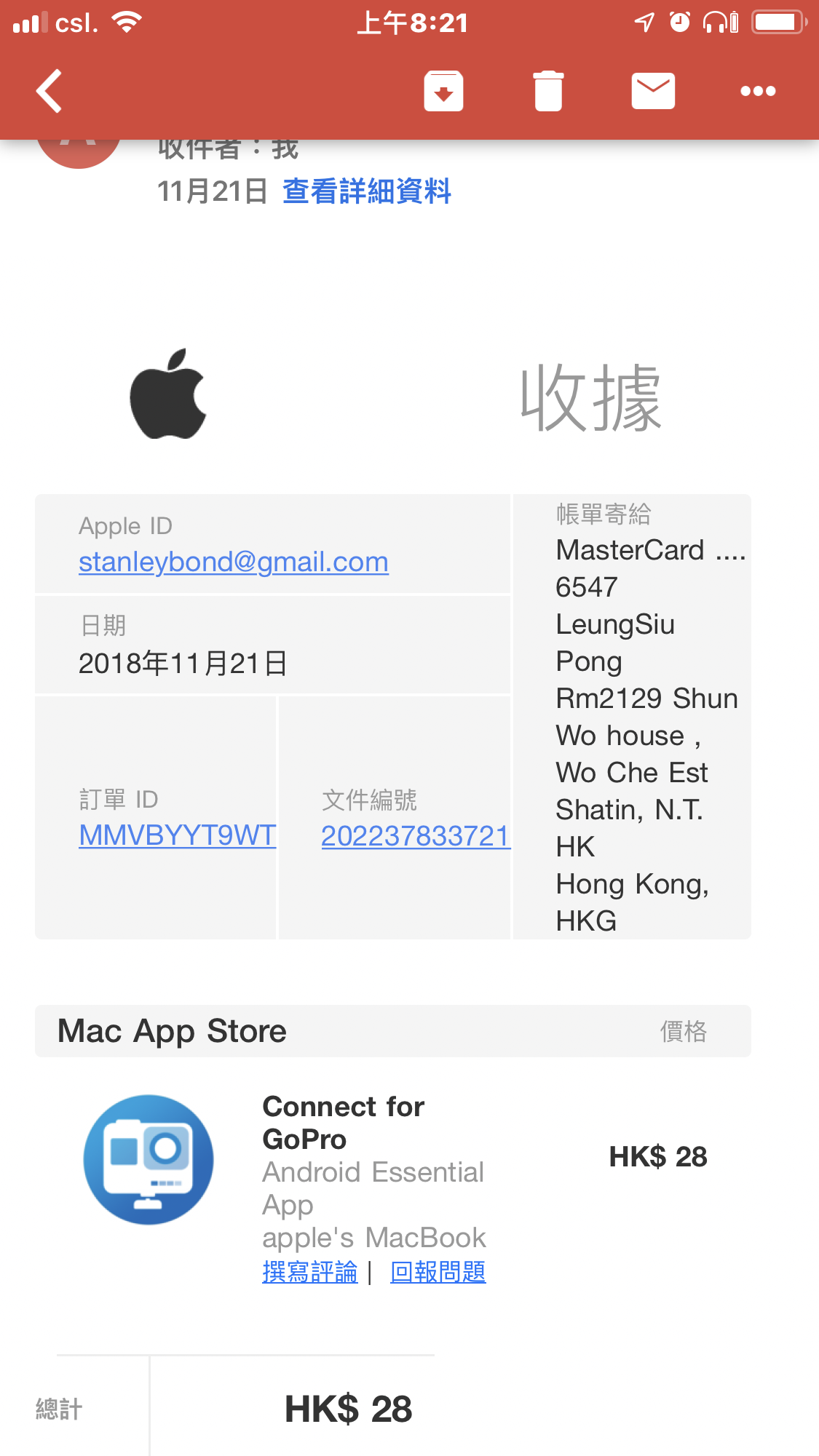Open document number 202237833721
819x1456 pixels.
416,836
